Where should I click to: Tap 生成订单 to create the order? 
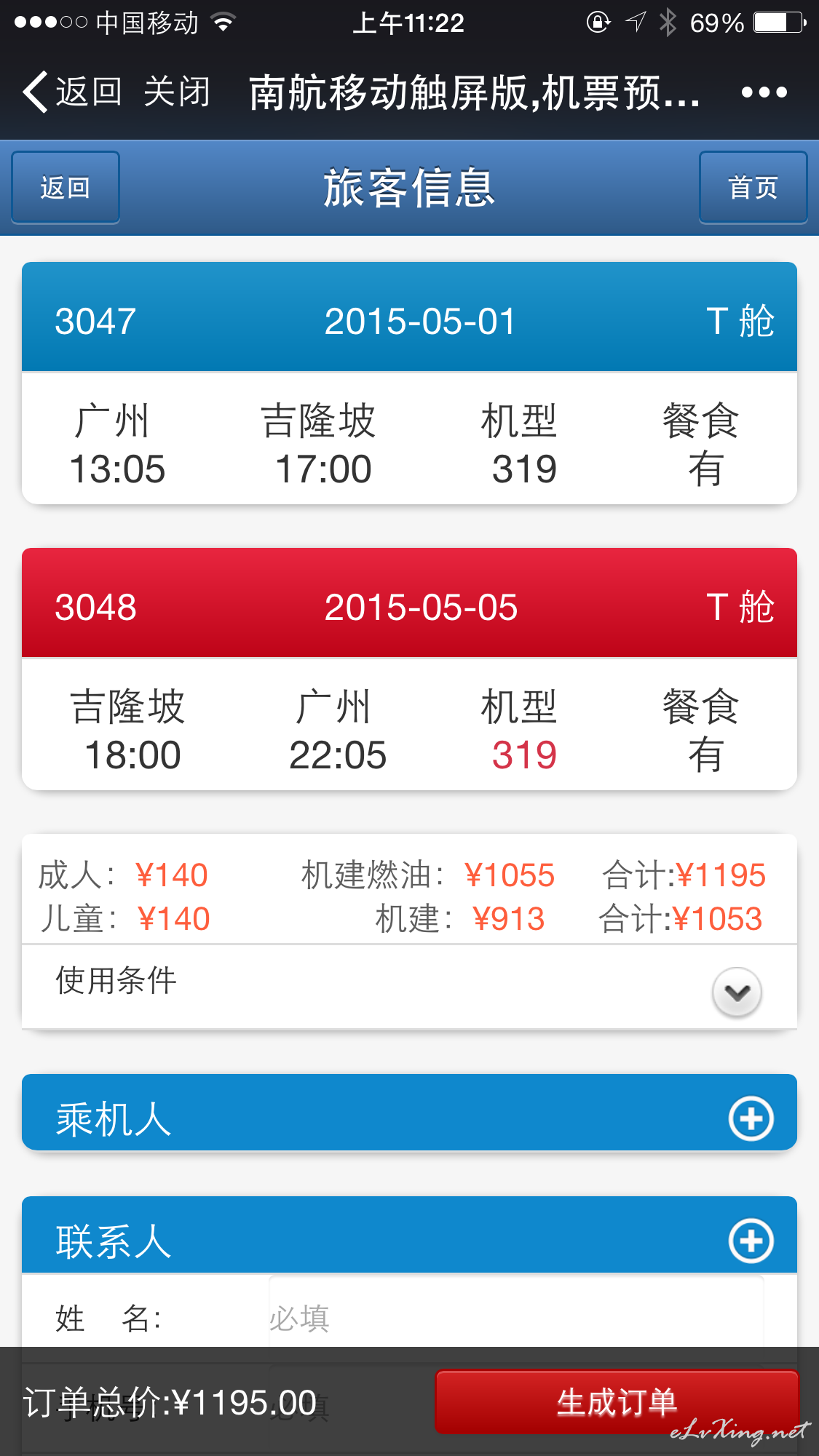click(617, 1402)
